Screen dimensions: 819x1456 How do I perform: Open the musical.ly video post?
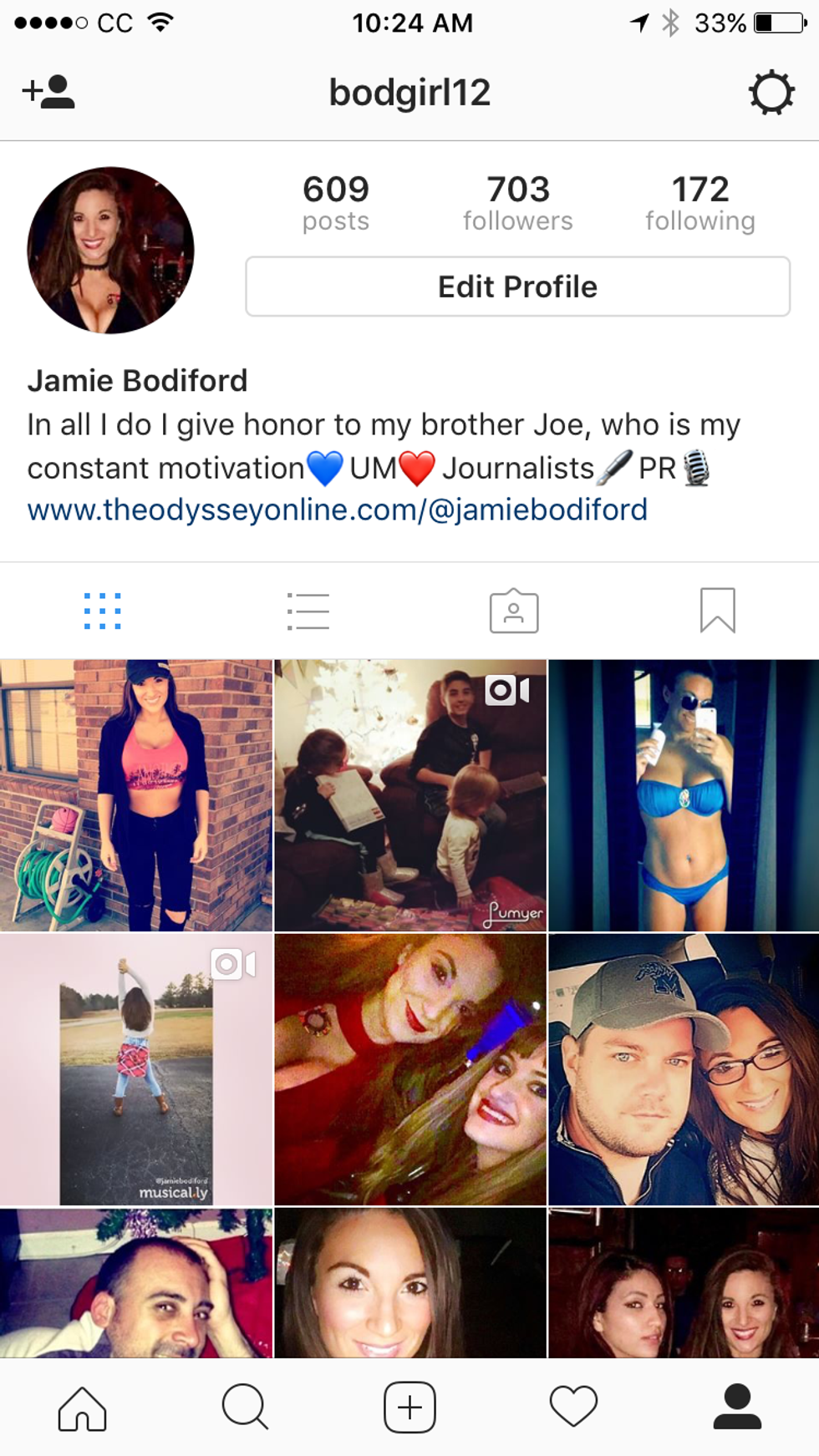[136, 1069]
